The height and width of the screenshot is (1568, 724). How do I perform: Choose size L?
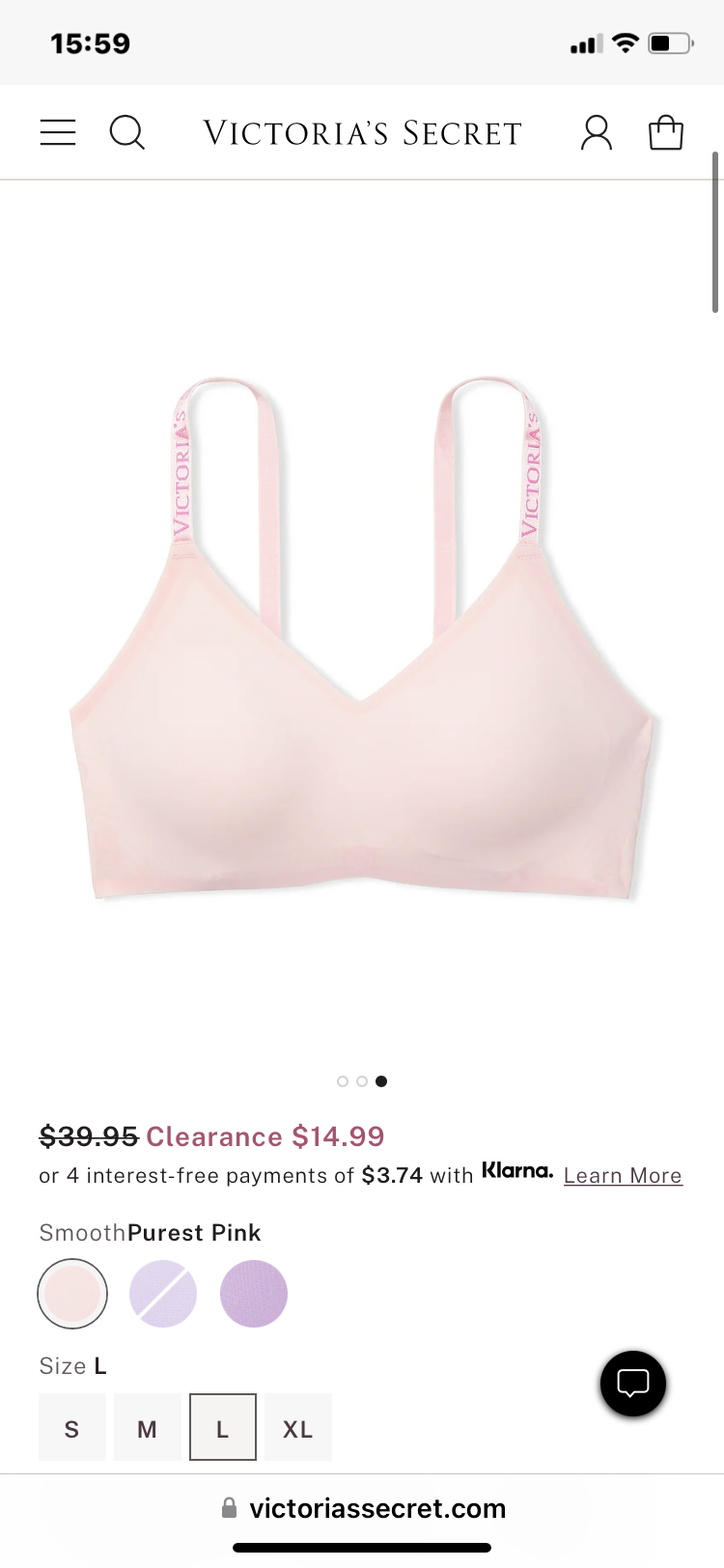tap(223, 1427)
